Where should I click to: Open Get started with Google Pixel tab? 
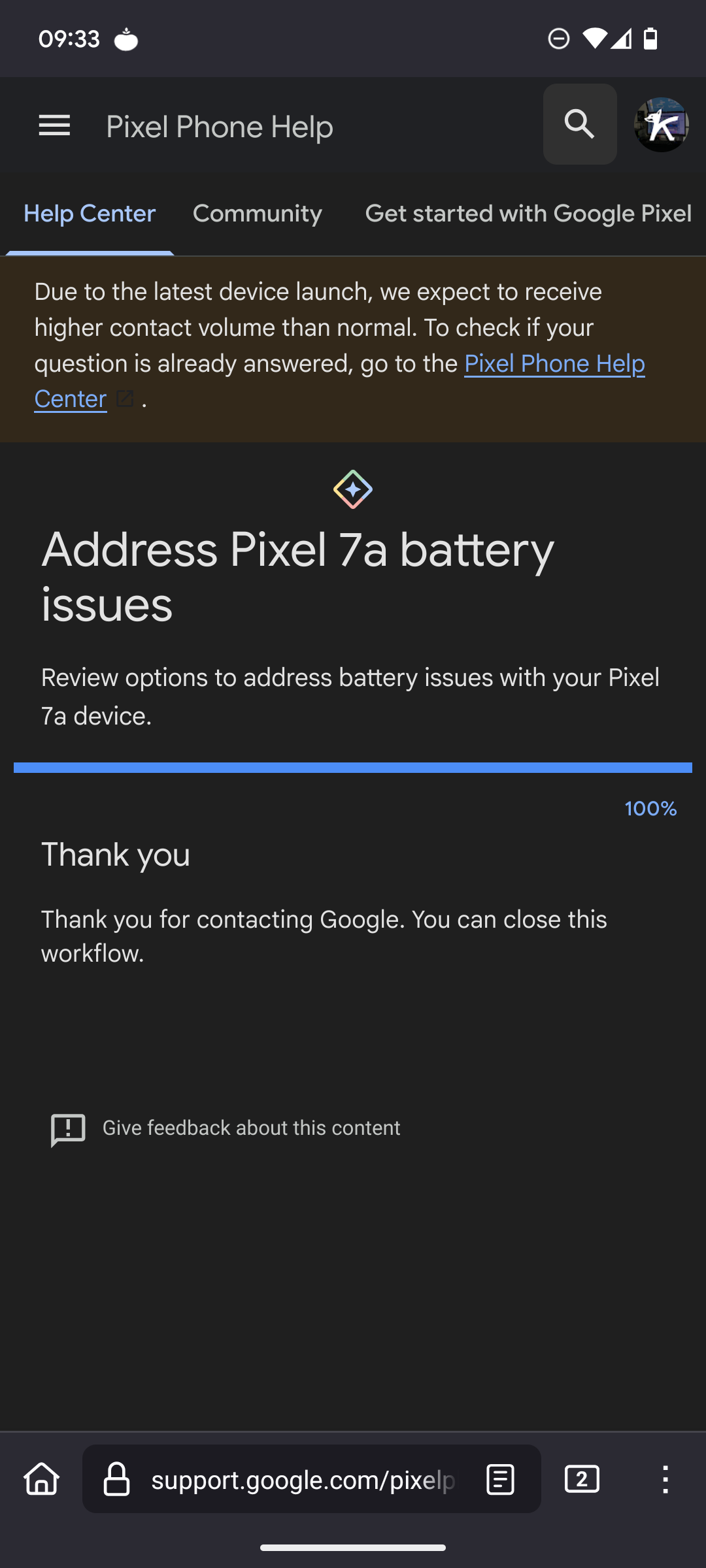click(x=528, y=214)
